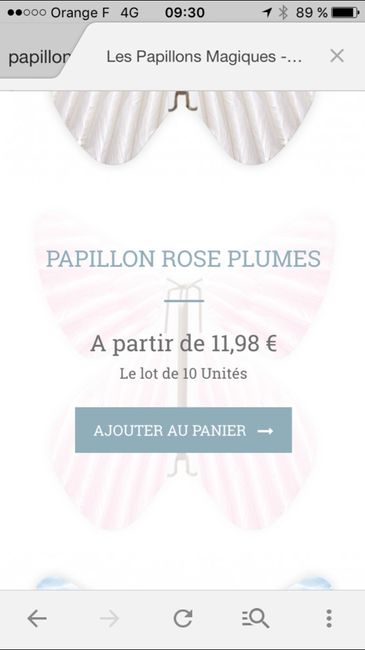Go back to the previous page
The width and height of the screenshot is (365, 650).
coord(37,618)
